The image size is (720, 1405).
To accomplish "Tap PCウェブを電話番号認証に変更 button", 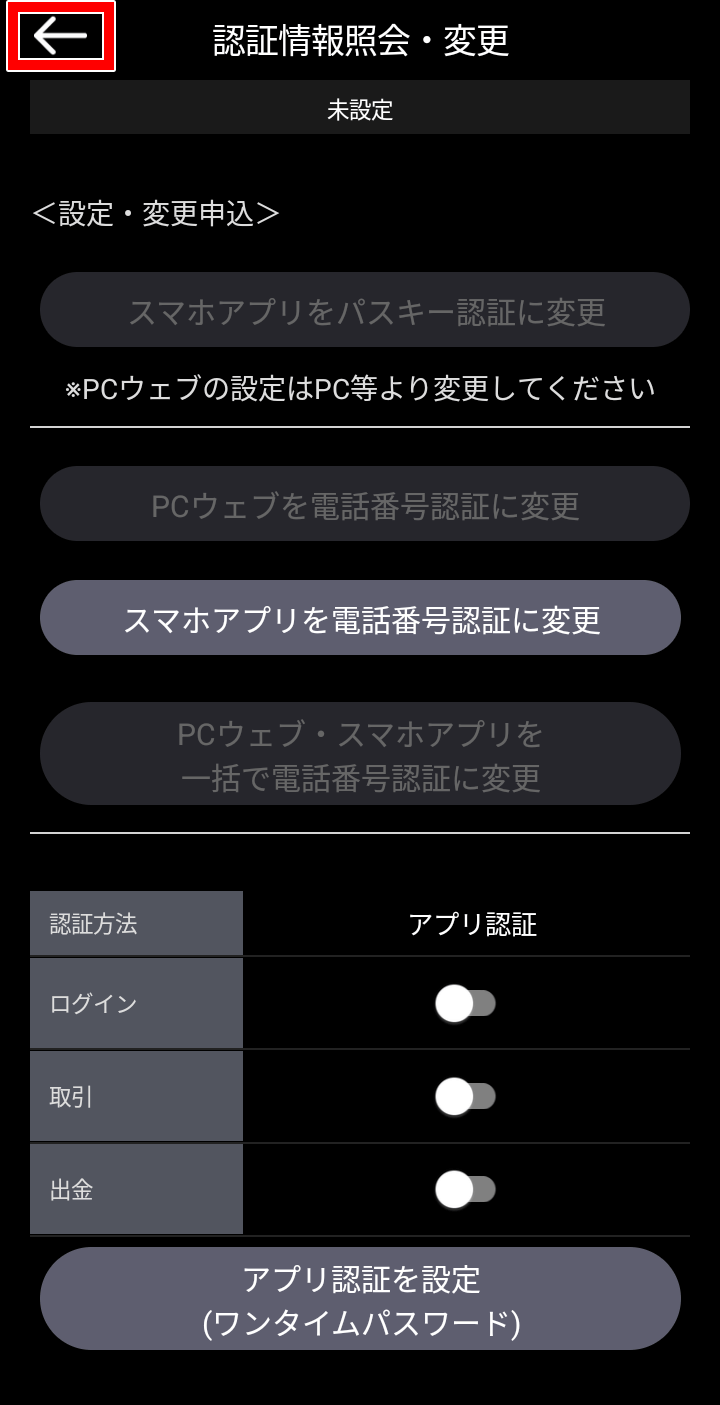I will [365, 504].
